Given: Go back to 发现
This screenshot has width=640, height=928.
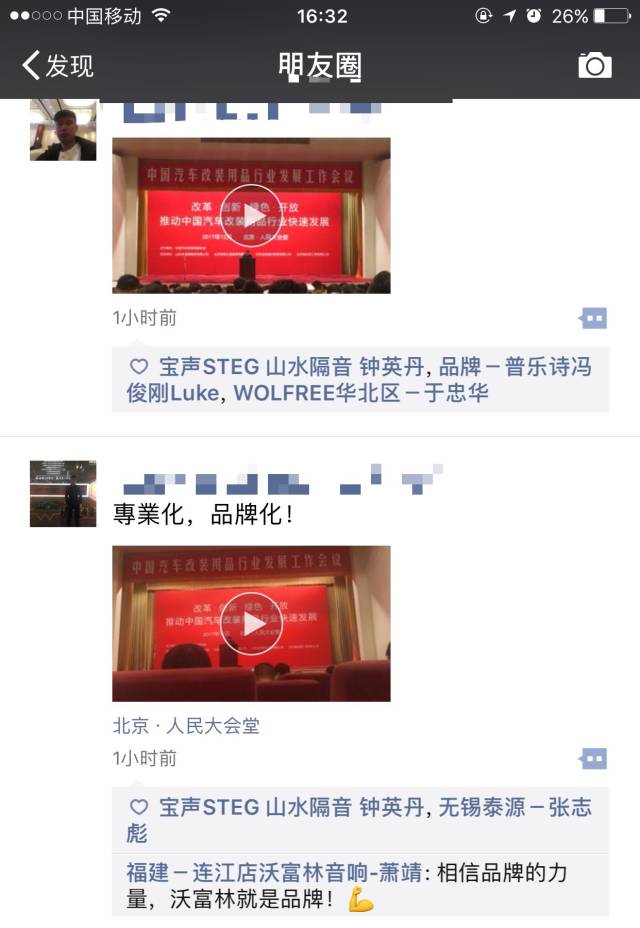Looking at the screenshot, I should coord(58,66).
